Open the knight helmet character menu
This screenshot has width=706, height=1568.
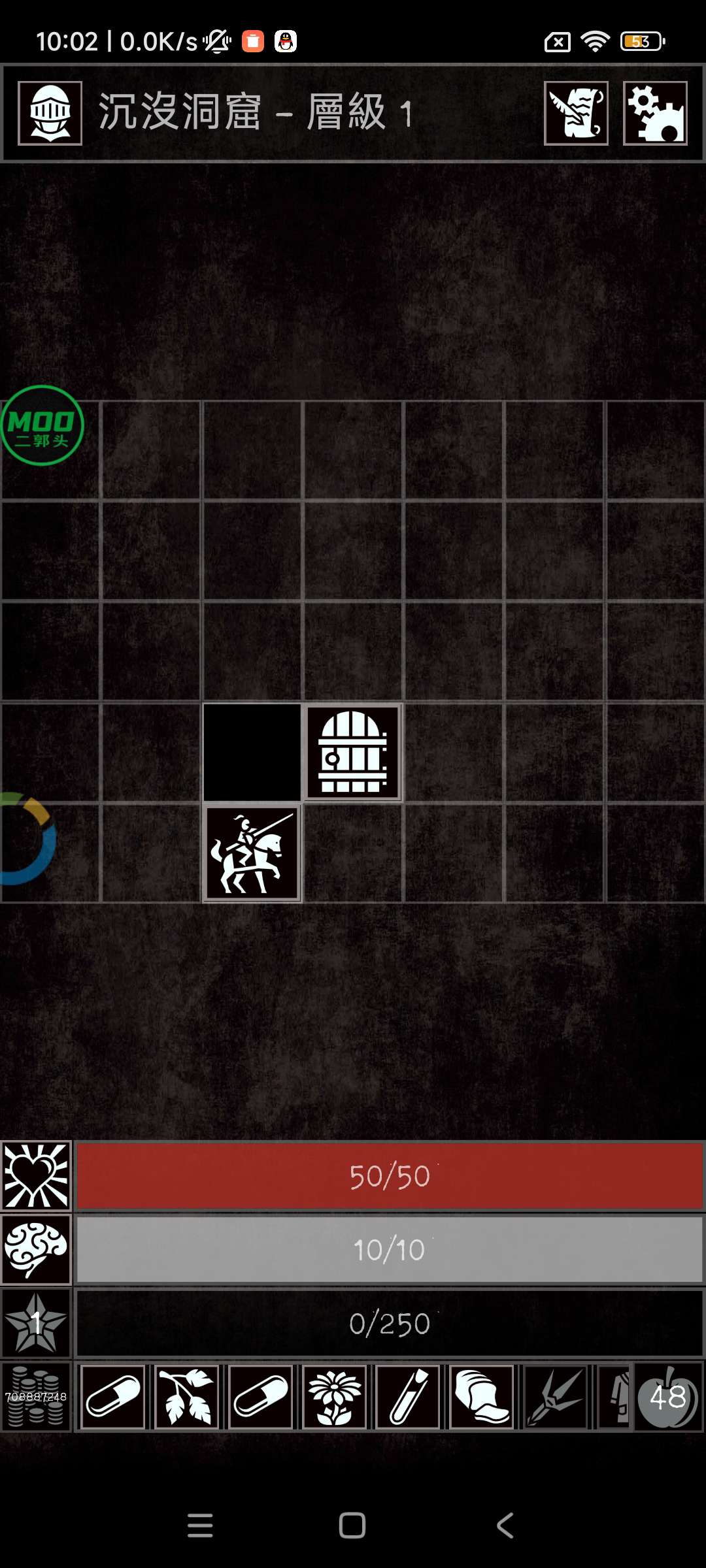click(50, 113)
